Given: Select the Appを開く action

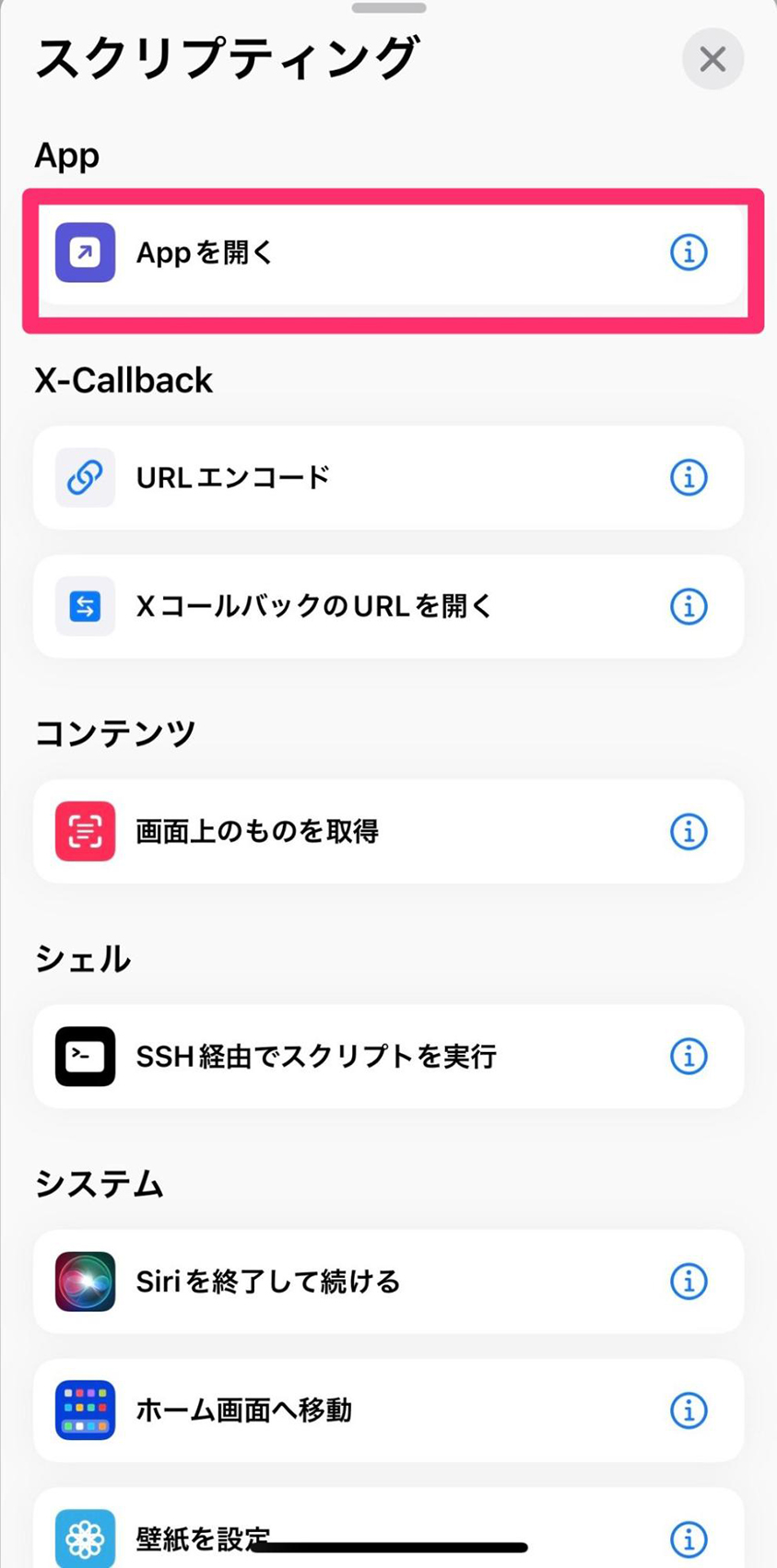Looking at the screenshot, I should [x=388, y=252].
